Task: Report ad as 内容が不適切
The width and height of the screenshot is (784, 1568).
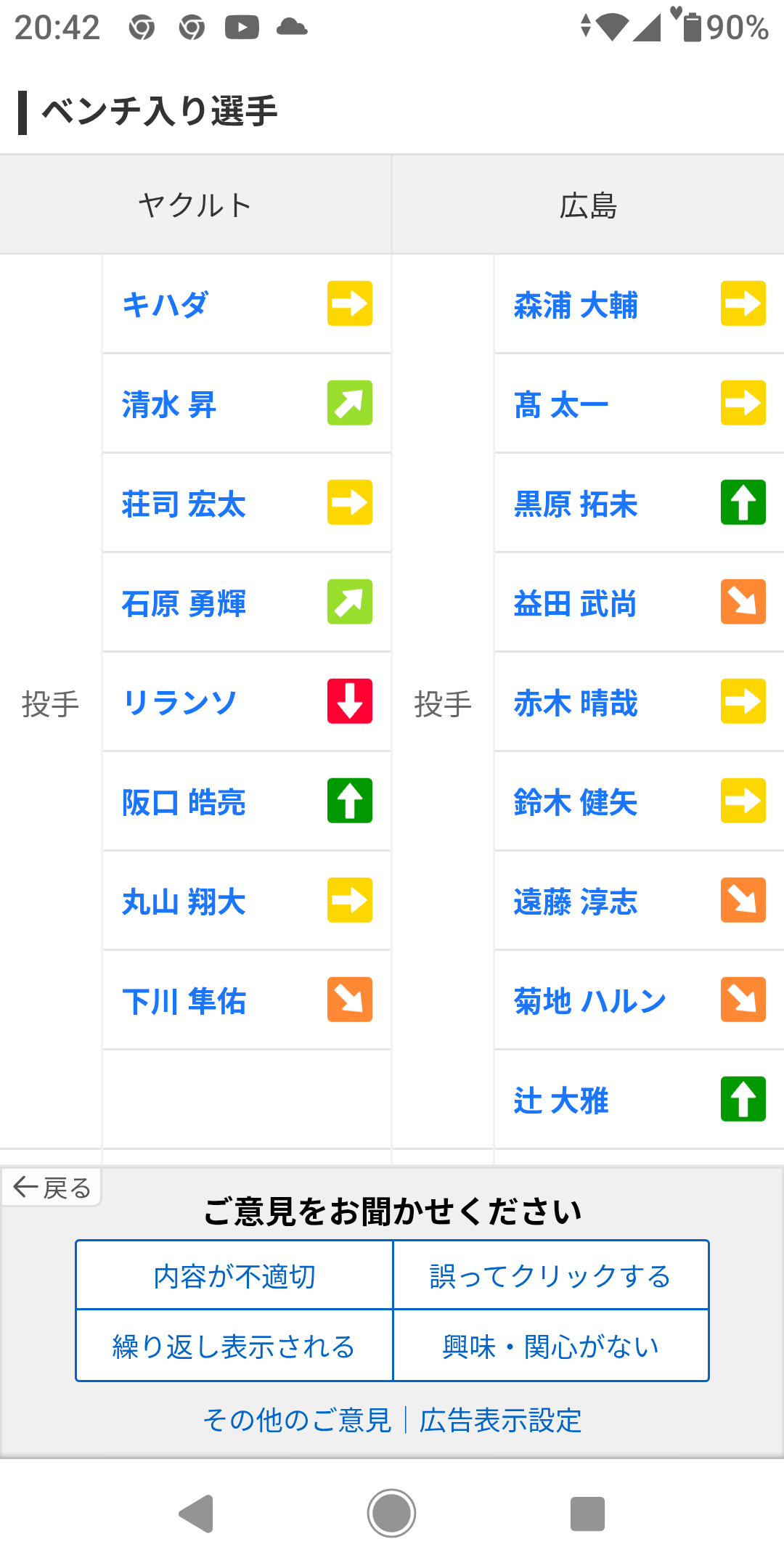Action: [x=234, y=1275]
